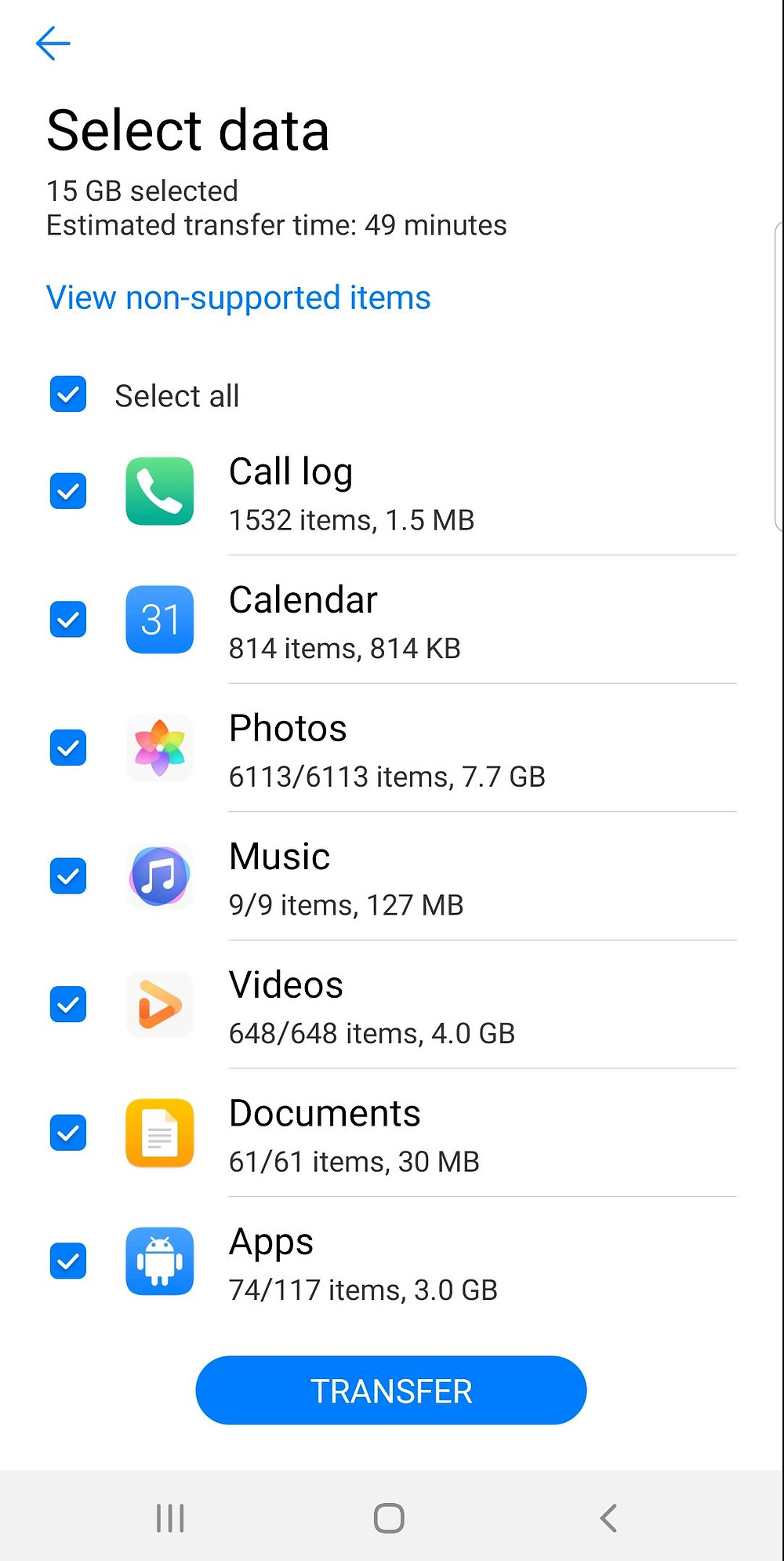The width and height of the screenshot is (784, 1561).
Task: Deselect the Call log checkbox
Action: tap(68, 491)
